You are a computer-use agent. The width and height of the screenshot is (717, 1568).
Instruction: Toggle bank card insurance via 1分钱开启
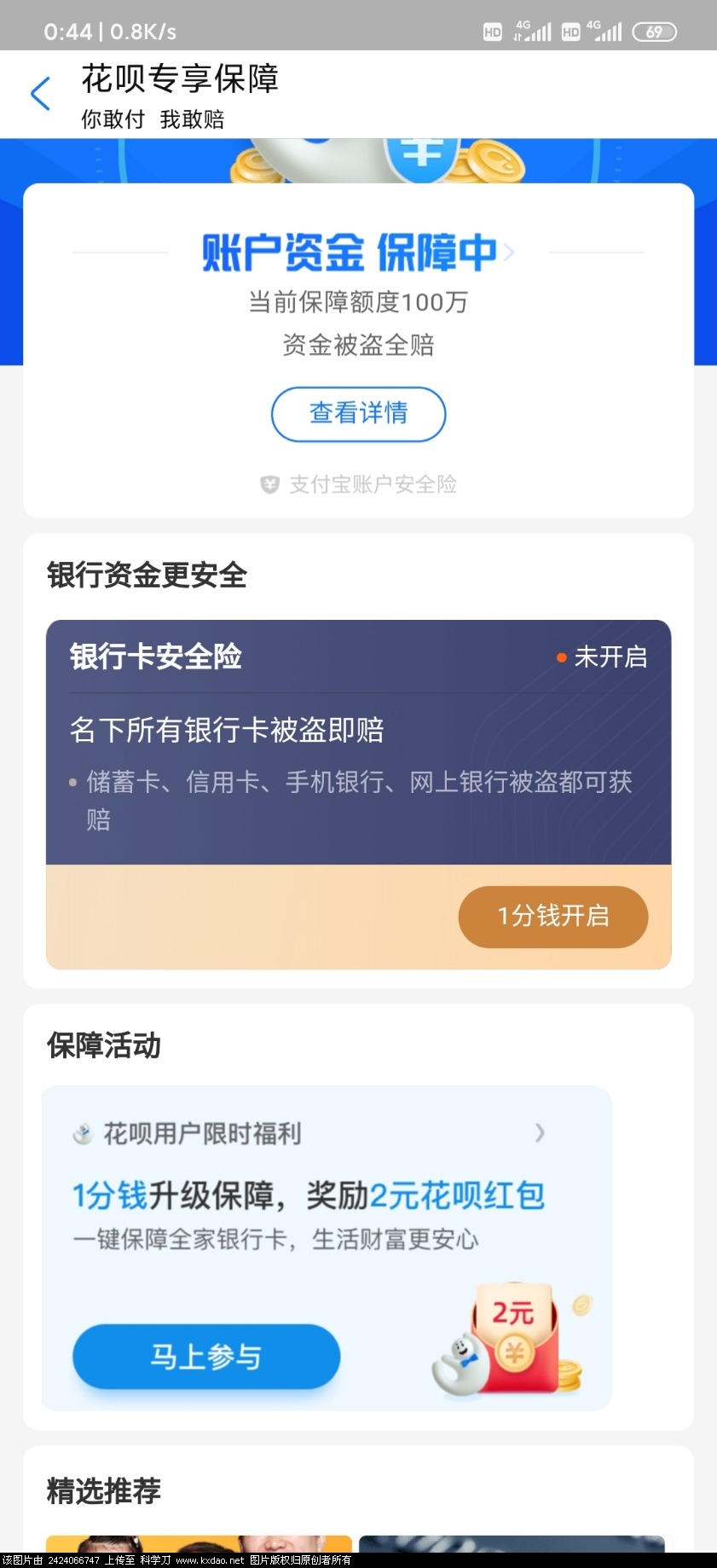point(552,917)
